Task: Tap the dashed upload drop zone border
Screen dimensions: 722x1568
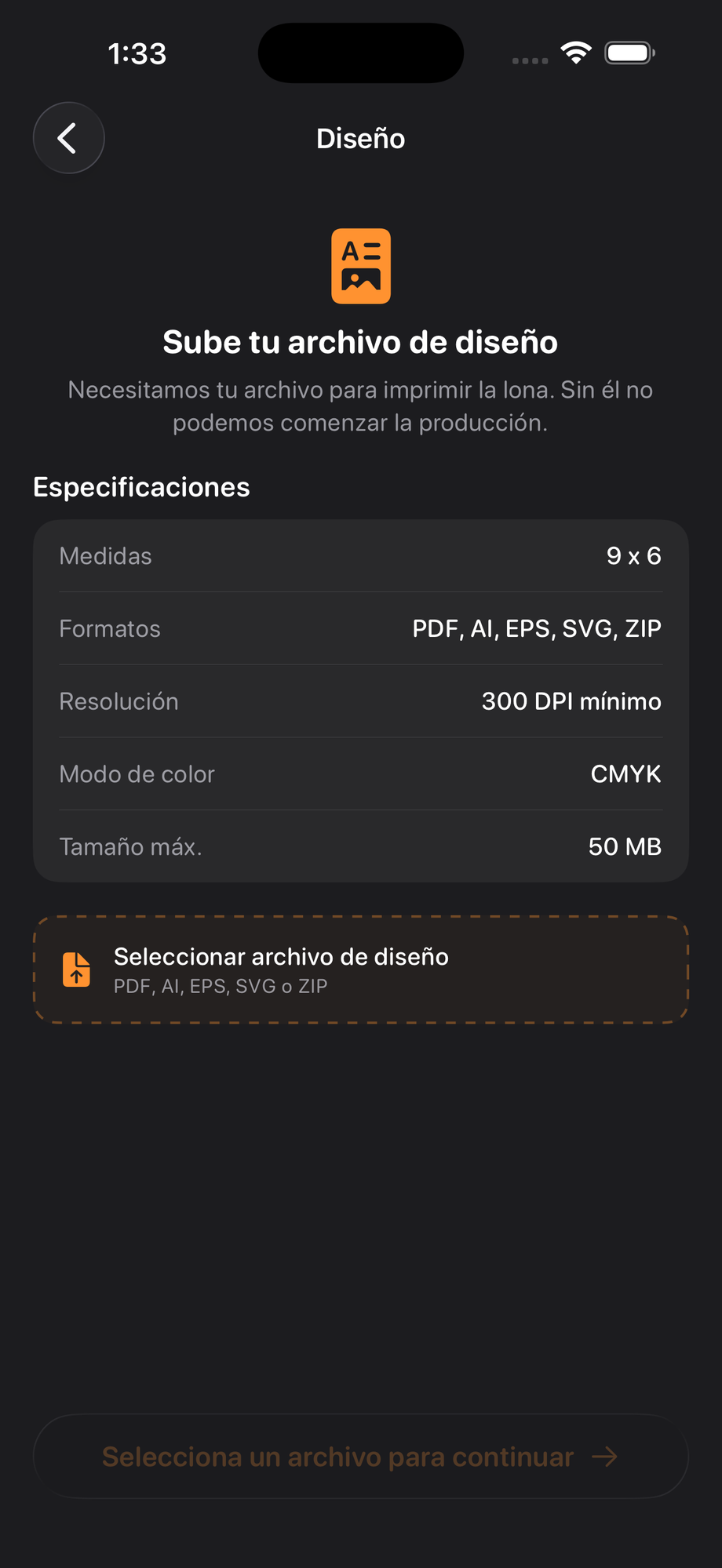Action: click(x=360, y=916)
